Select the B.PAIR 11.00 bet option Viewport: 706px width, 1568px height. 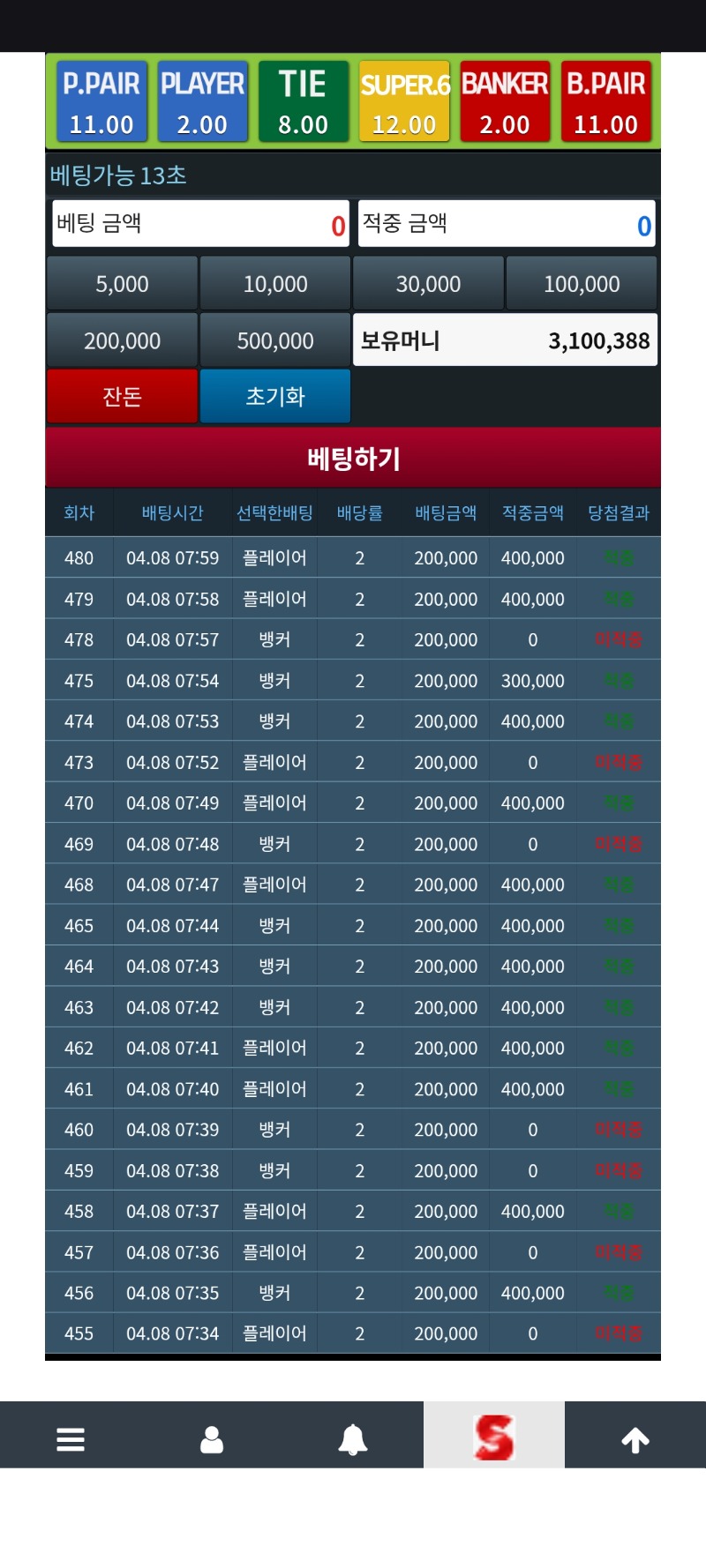(x=605, y=101)
